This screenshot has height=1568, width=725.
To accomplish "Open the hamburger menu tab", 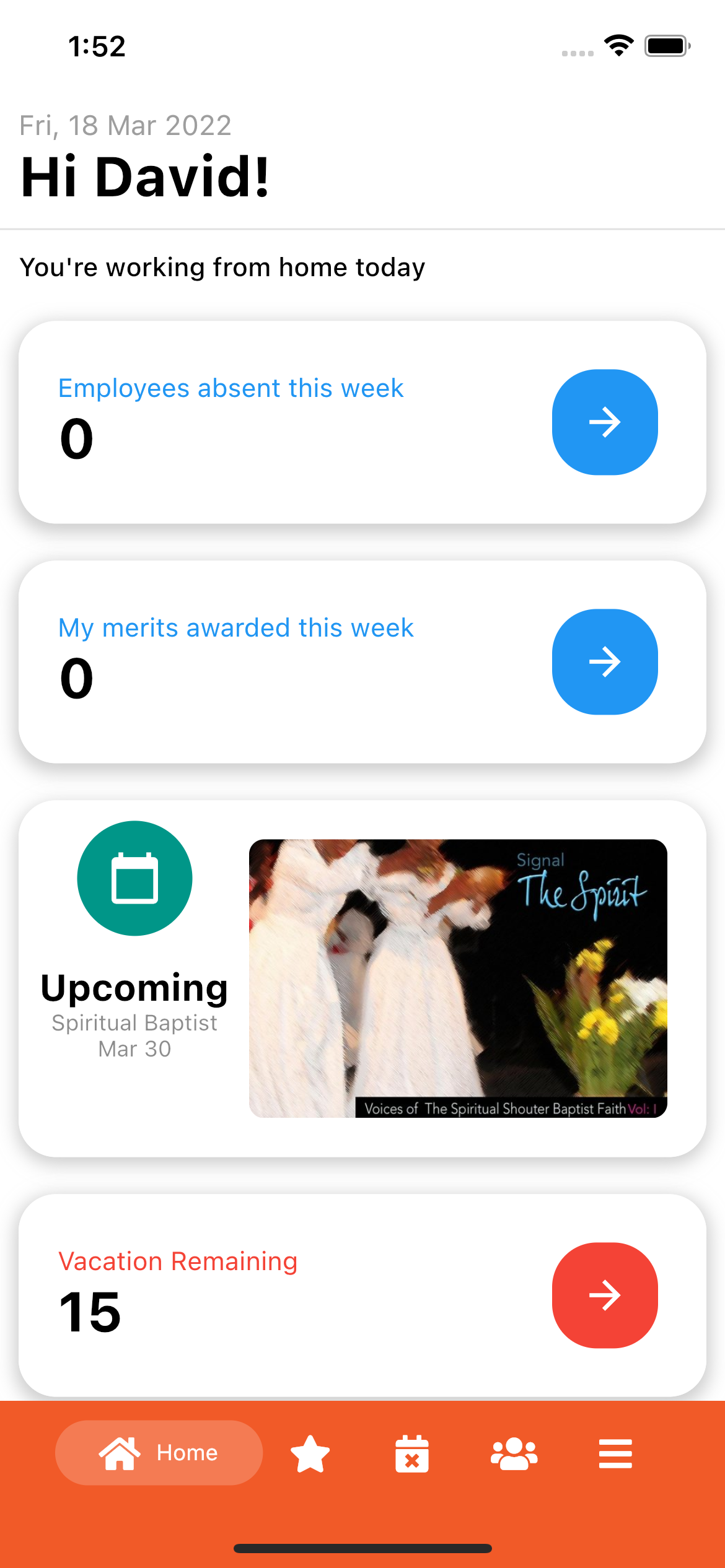I will [615, 1453].
